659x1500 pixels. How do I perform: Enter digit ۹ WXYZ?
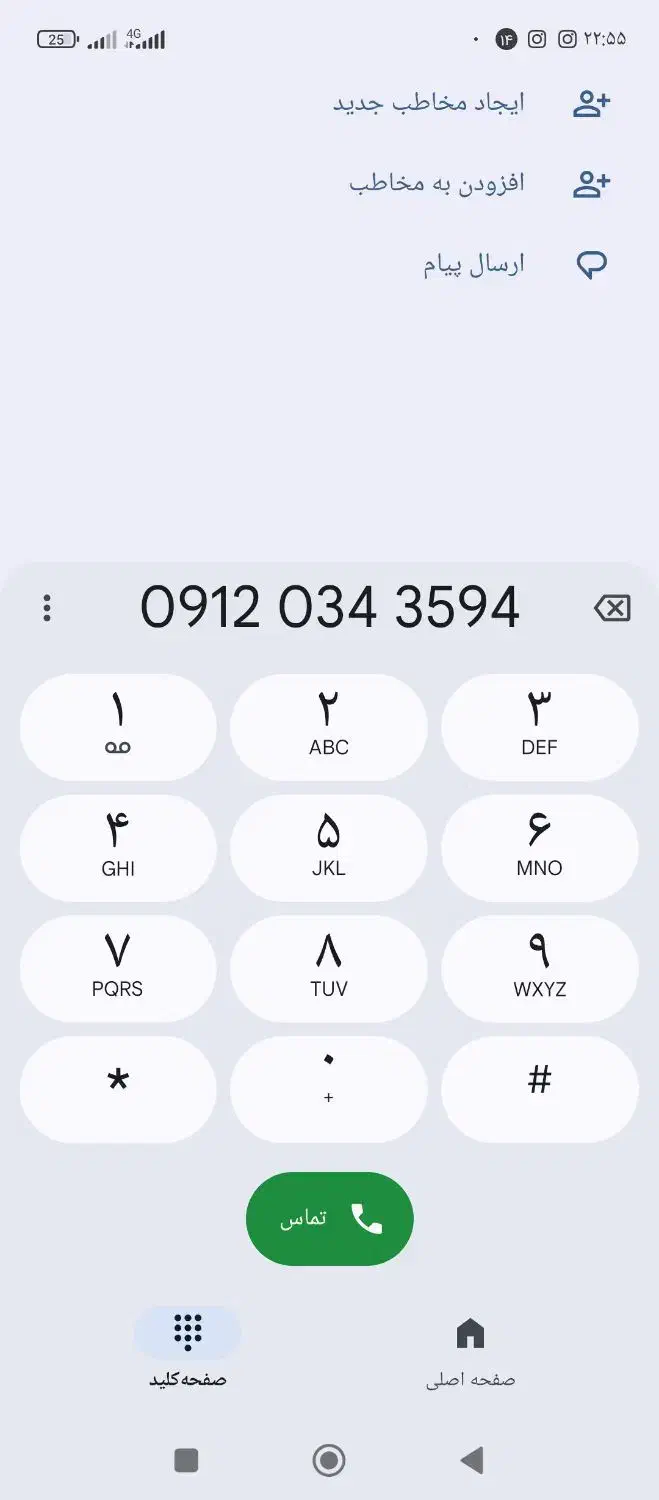pos(539,968)
